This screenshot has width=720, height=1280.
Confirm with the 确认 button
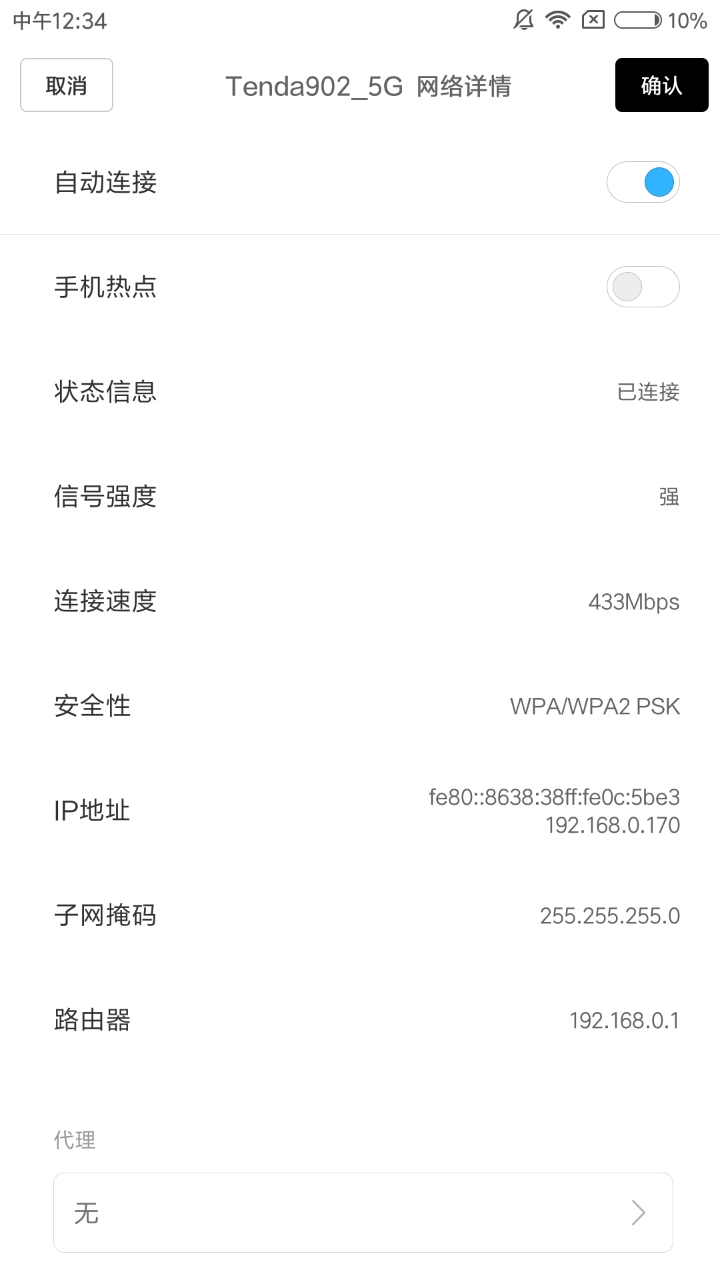click(661, 85)
